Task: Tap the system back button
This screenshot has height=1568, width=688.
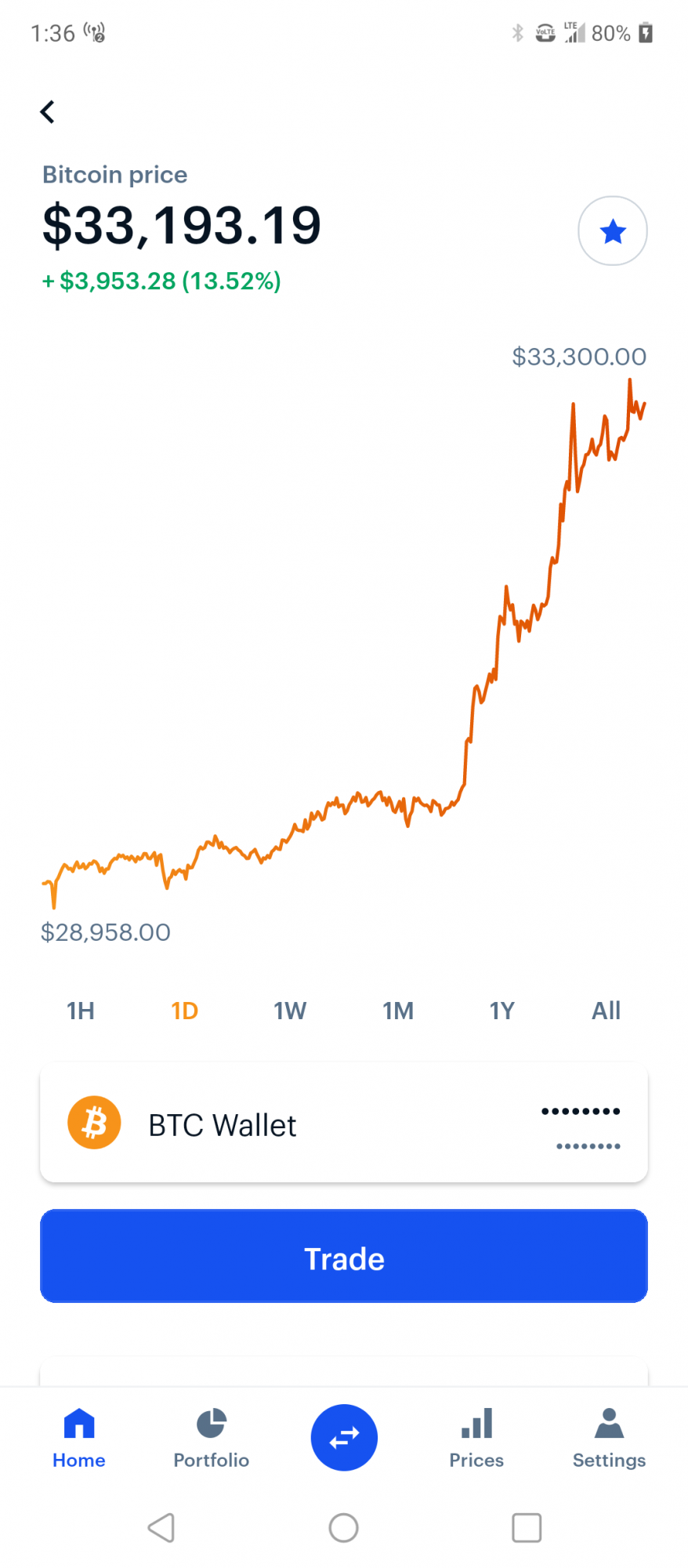Action: tap(161, 1527)
